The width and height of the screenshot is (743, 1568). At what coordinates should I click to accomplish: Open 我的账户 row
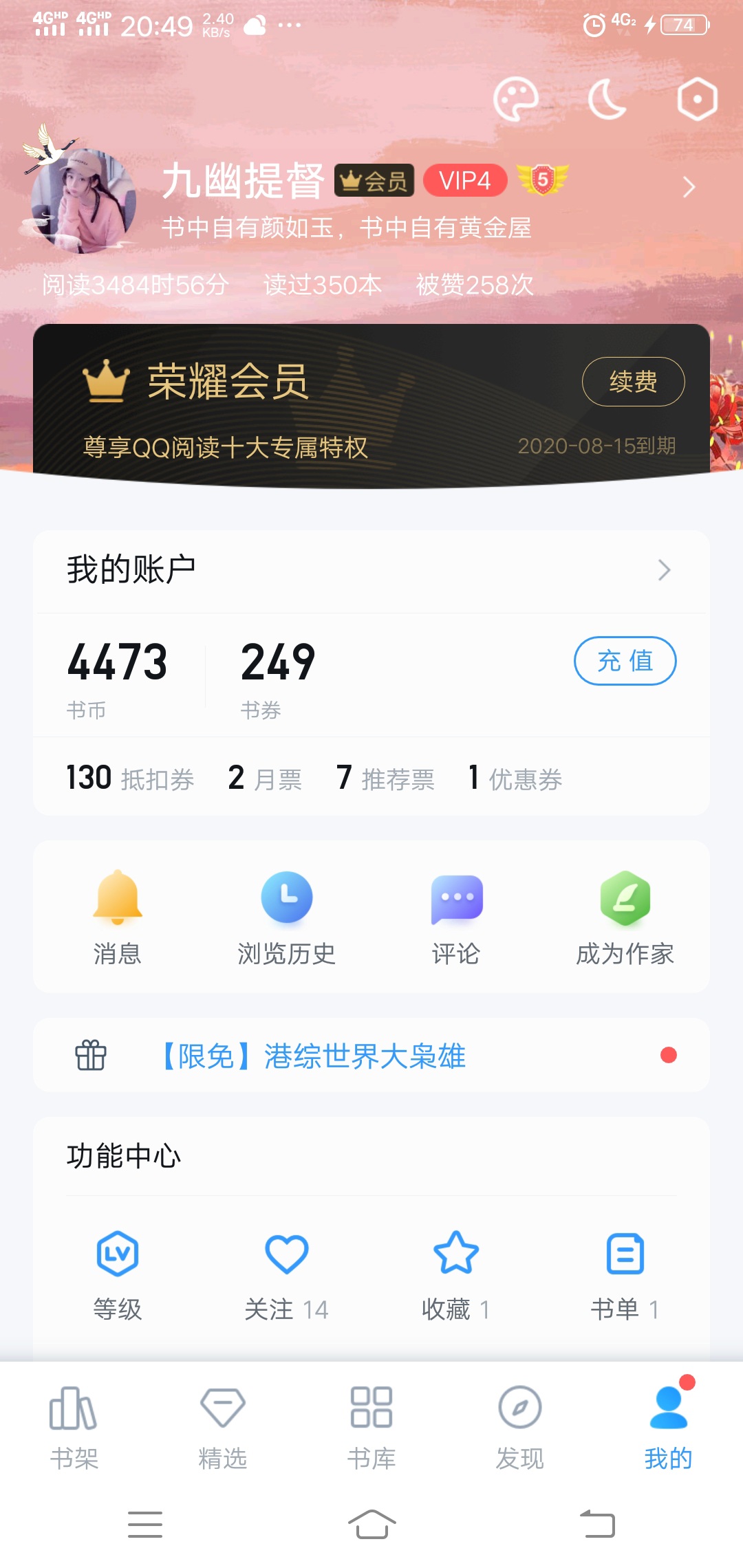pyautogui.click(x=371, y=570)
